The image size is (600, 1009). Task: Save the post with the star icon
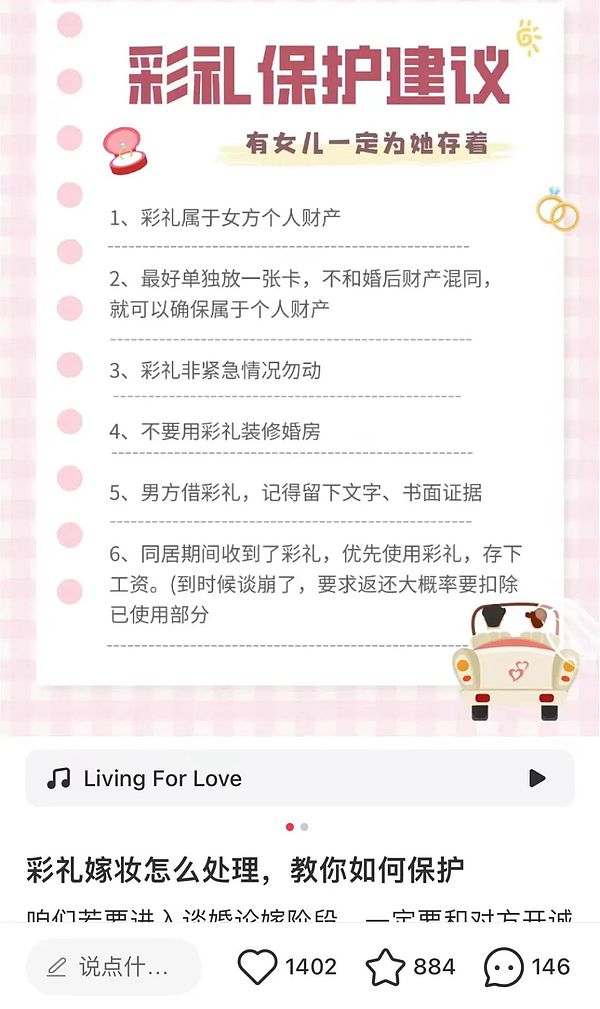tap(385, 967)
